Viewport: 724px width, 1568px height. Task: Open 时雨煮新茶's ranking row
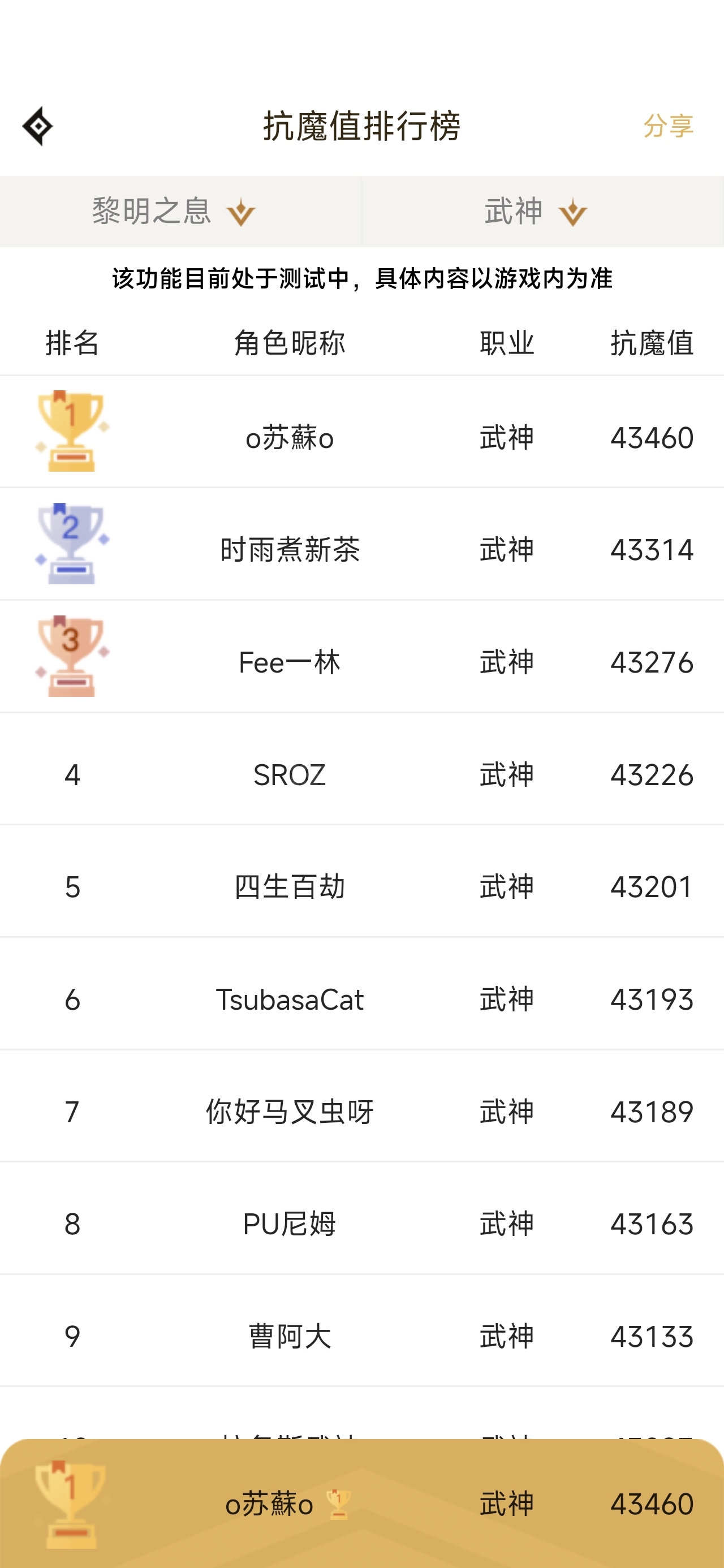pyautogui.click(x=361, y=544)
